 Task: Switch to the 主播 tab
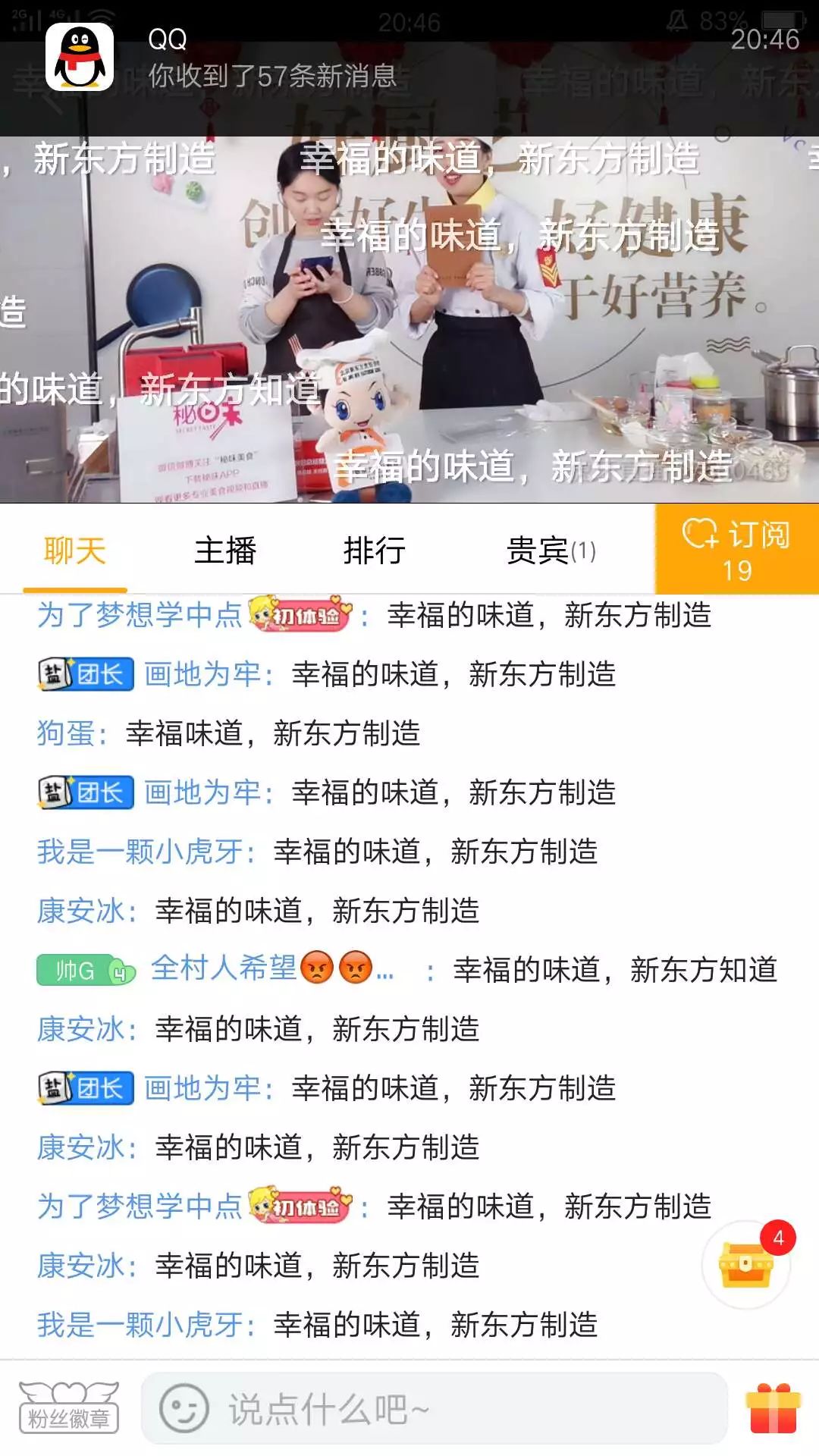tap(225, 551)
